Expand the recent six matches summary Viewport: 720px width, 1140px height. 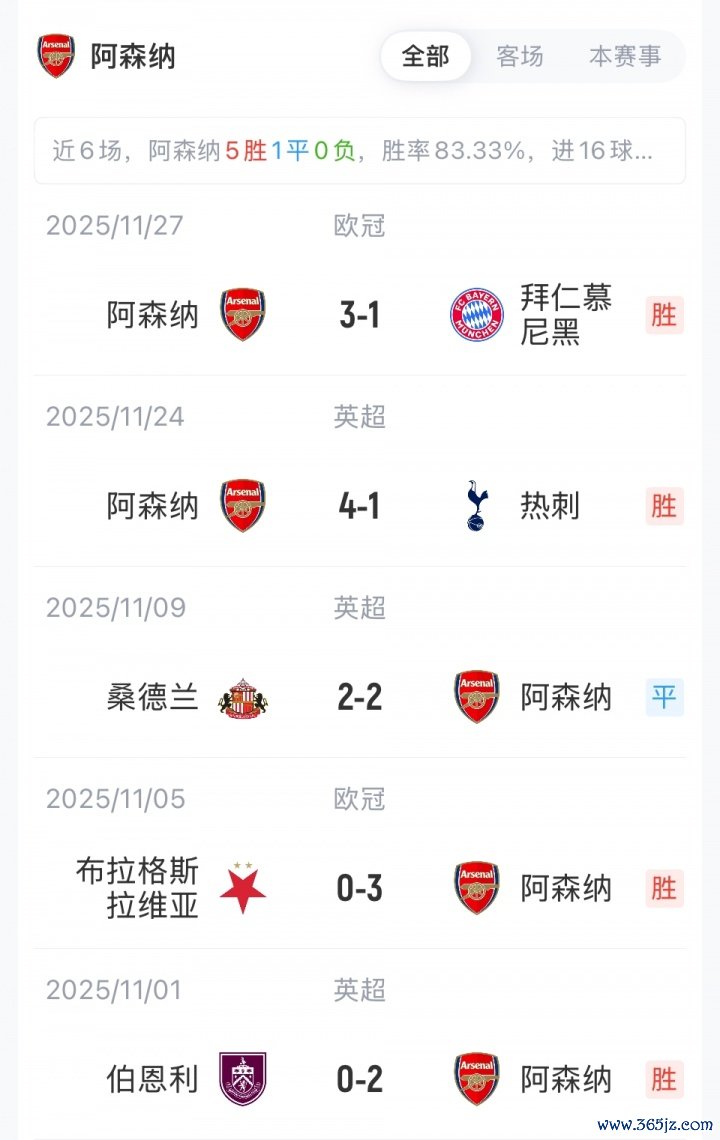pos(360,151)
